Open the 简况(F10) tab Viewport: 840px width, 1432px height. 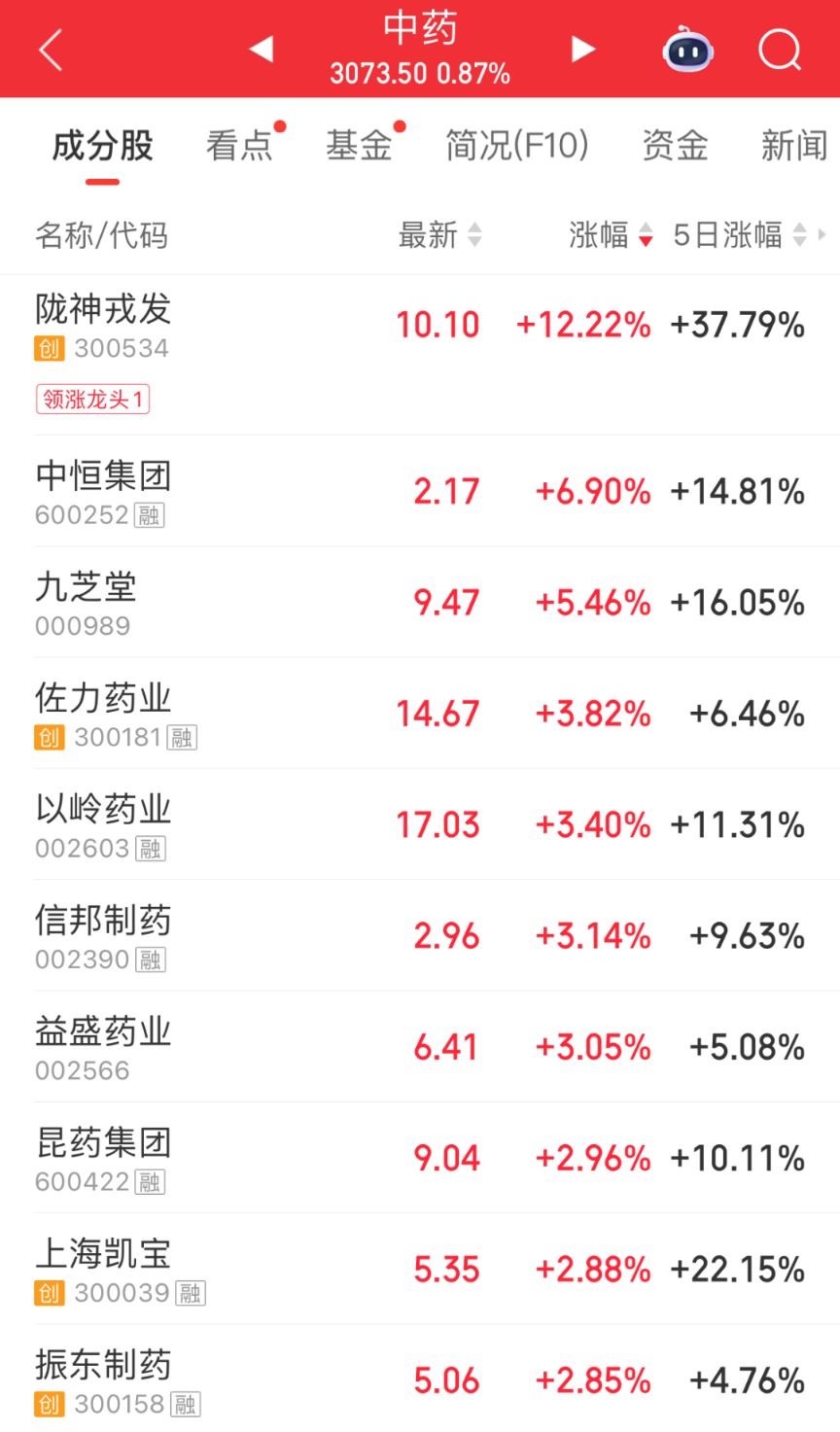tap(517, 146)
